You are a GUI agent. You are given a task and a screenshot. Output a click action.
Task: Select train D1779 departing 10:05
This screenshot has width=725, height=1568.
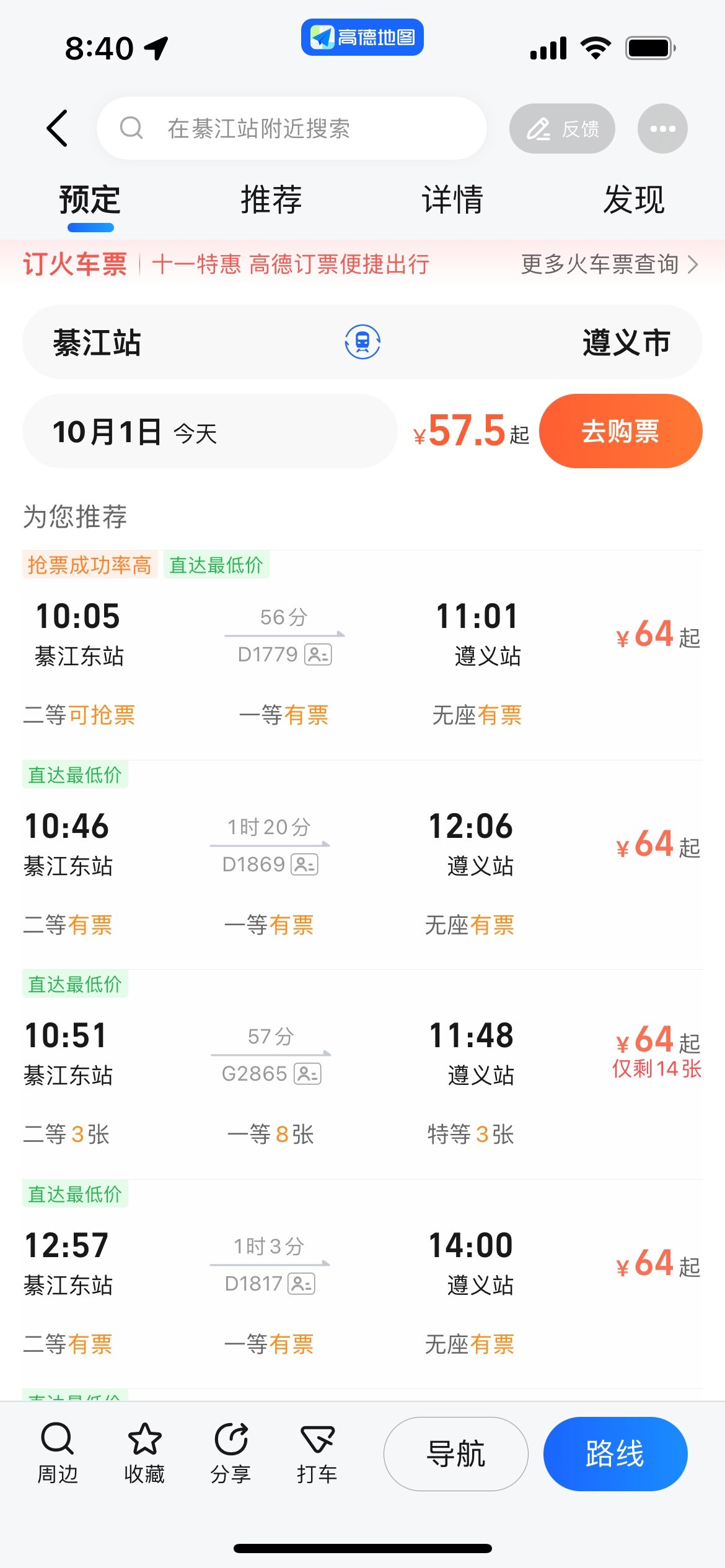(x=362, y=655)
